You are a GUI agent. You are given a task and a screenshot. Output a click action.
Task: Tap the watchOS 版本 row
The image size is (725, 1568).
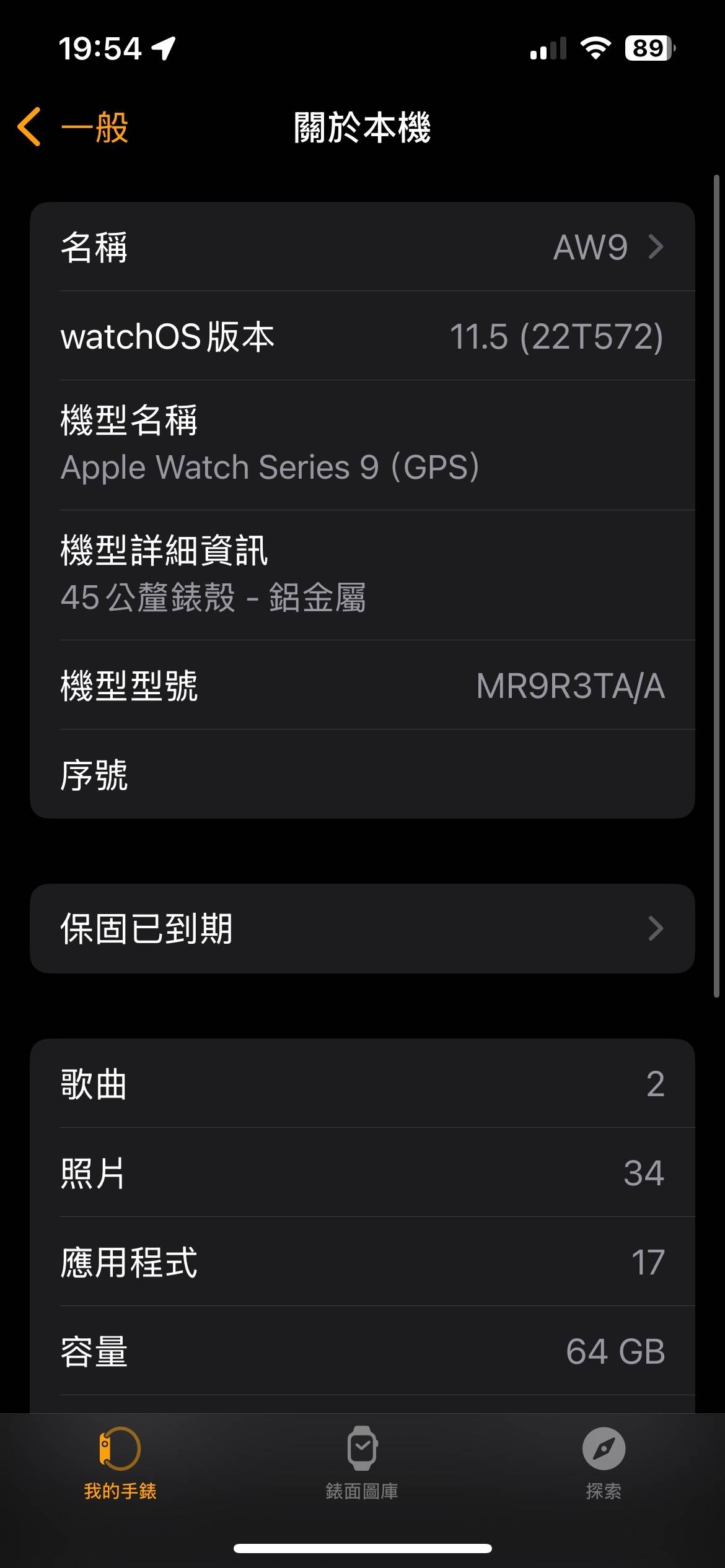(362, 336)
